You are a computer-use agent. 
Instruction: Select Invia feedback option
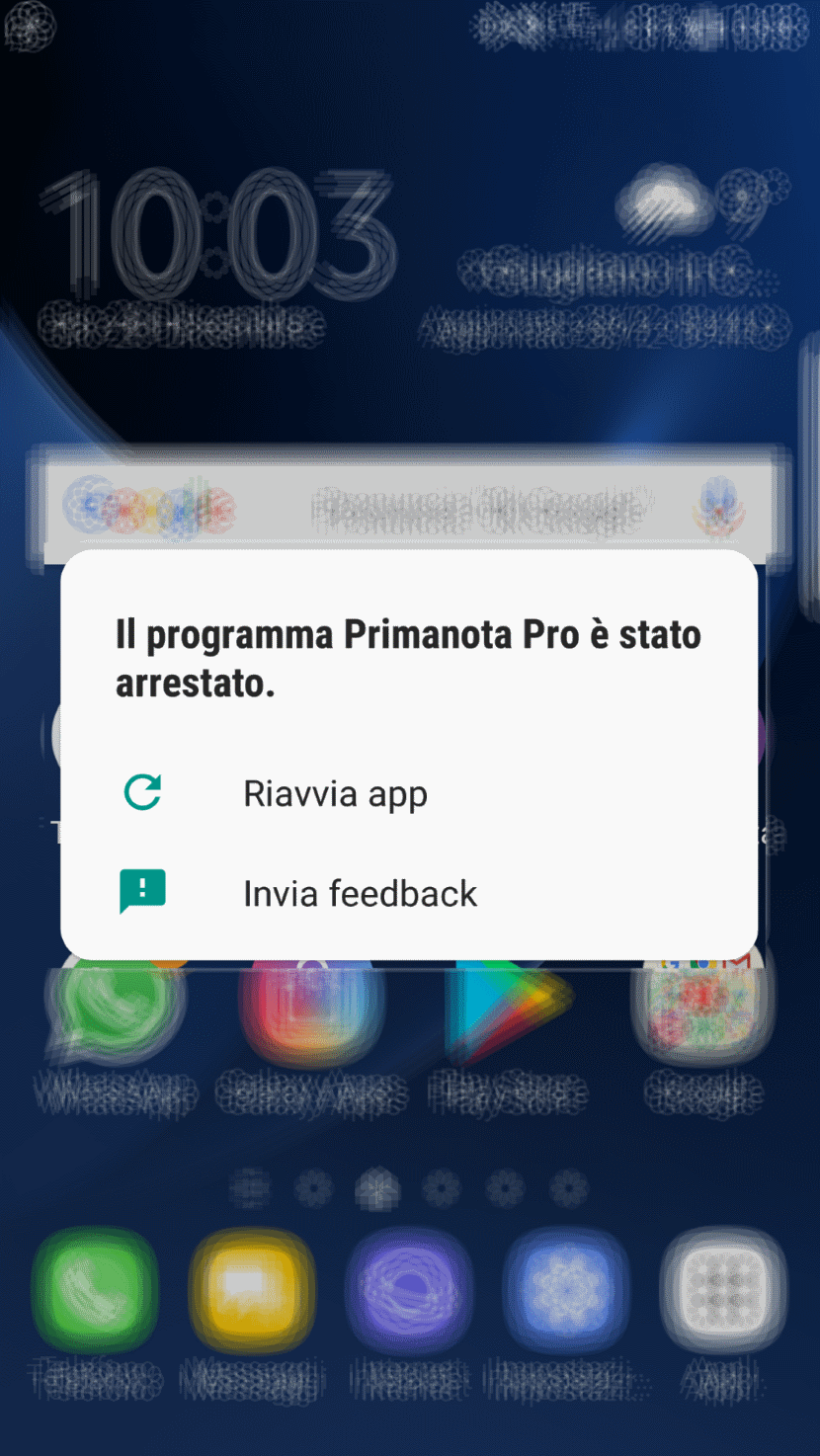pos(360,893)
